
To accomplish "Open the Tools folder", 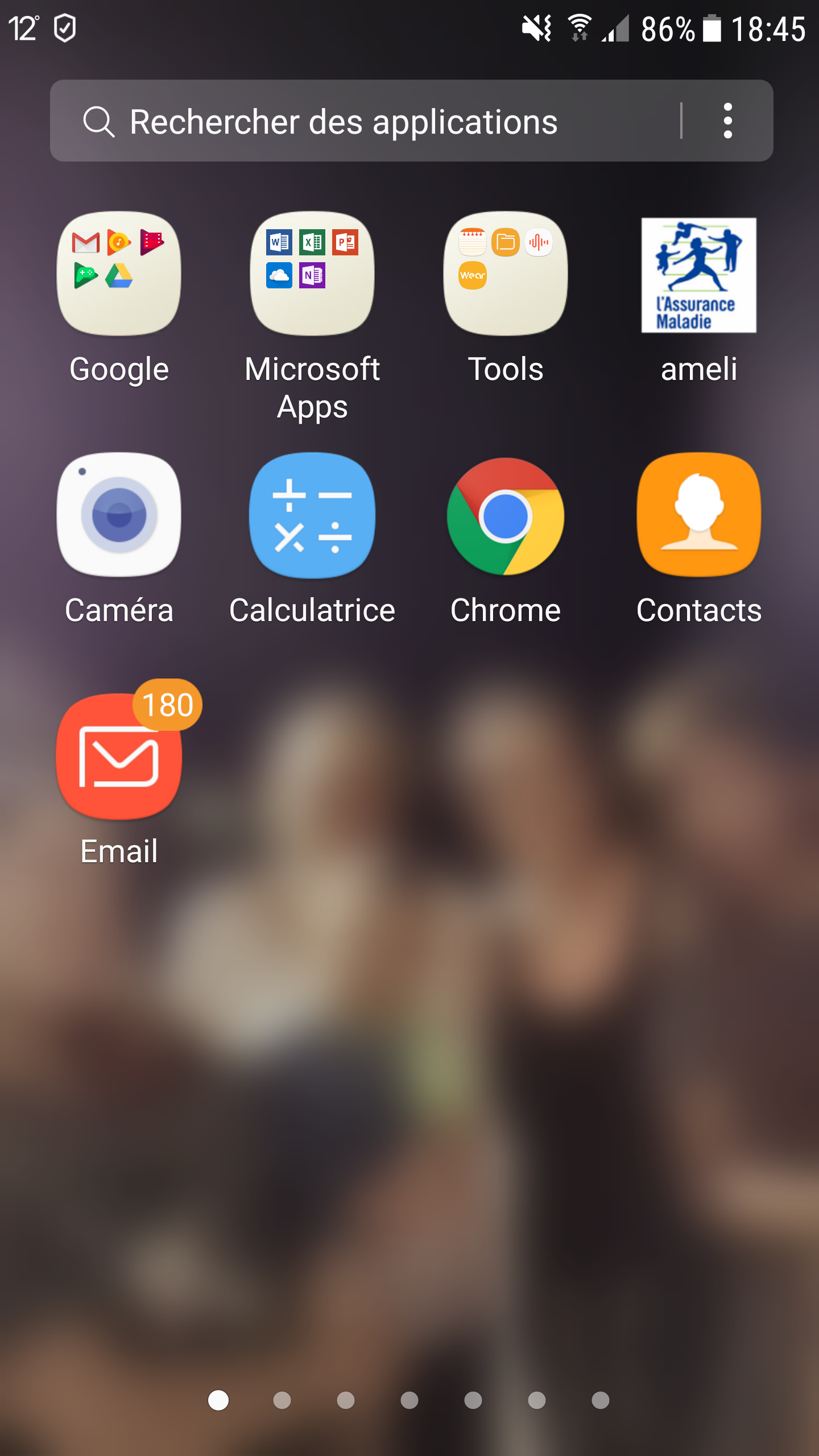I will pos(505,274).
